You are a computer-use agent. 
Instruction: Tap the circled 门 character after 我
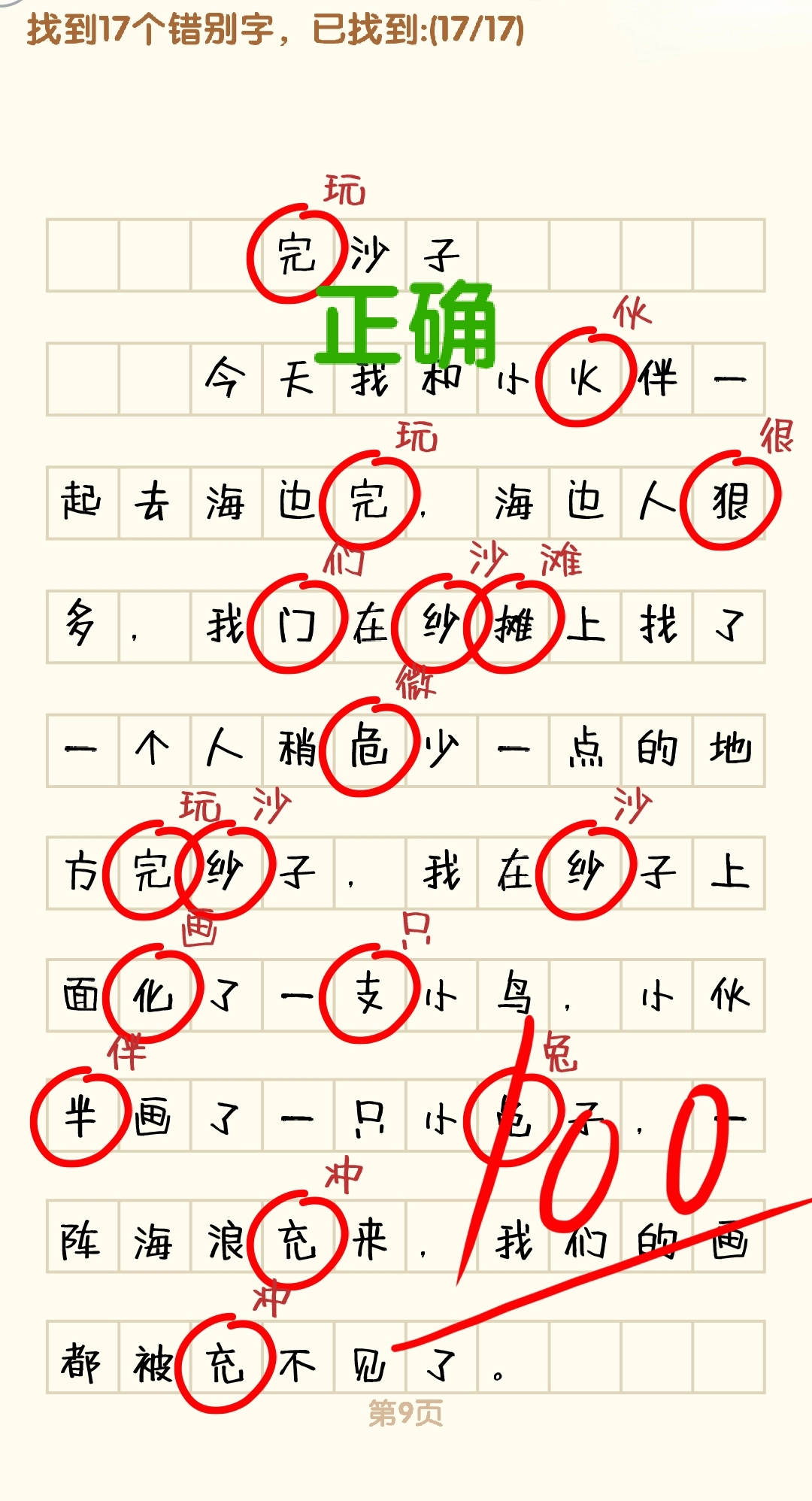[x=297, y=625]
